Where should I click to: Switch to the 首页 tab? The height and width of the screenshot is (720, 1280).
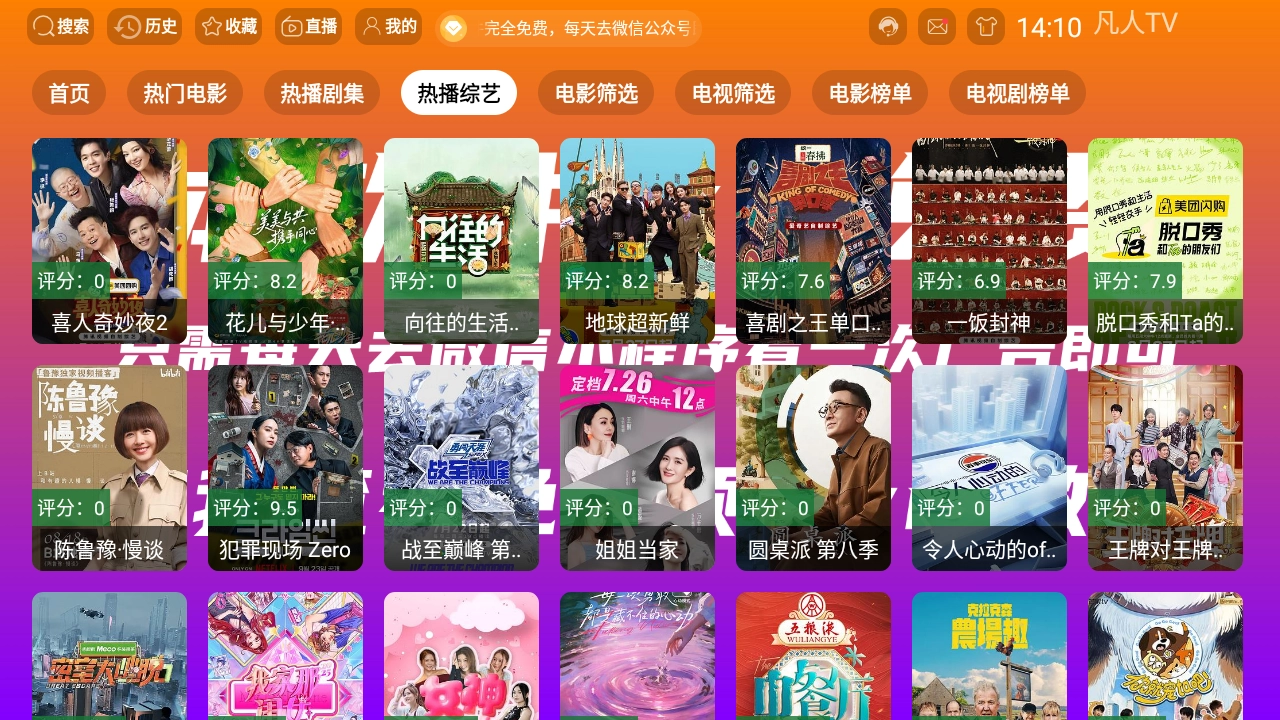(x=69, y=93)
